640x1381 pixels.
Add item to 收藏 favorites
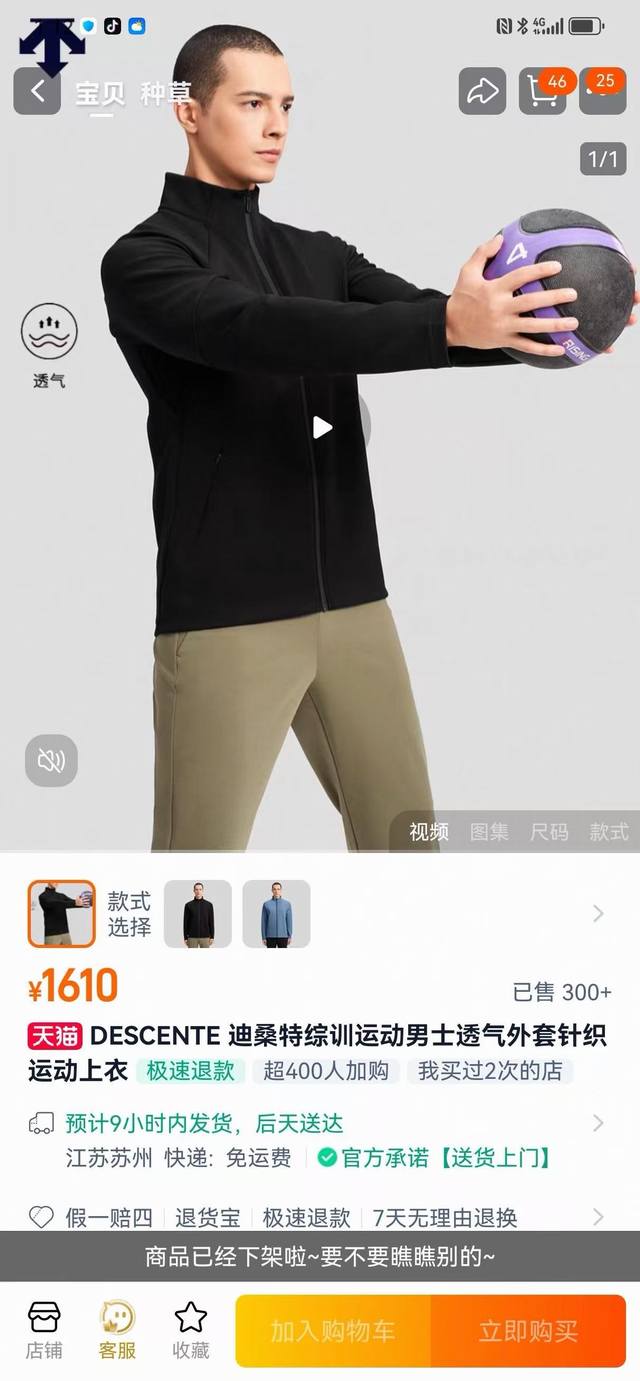coord(191,1330)
